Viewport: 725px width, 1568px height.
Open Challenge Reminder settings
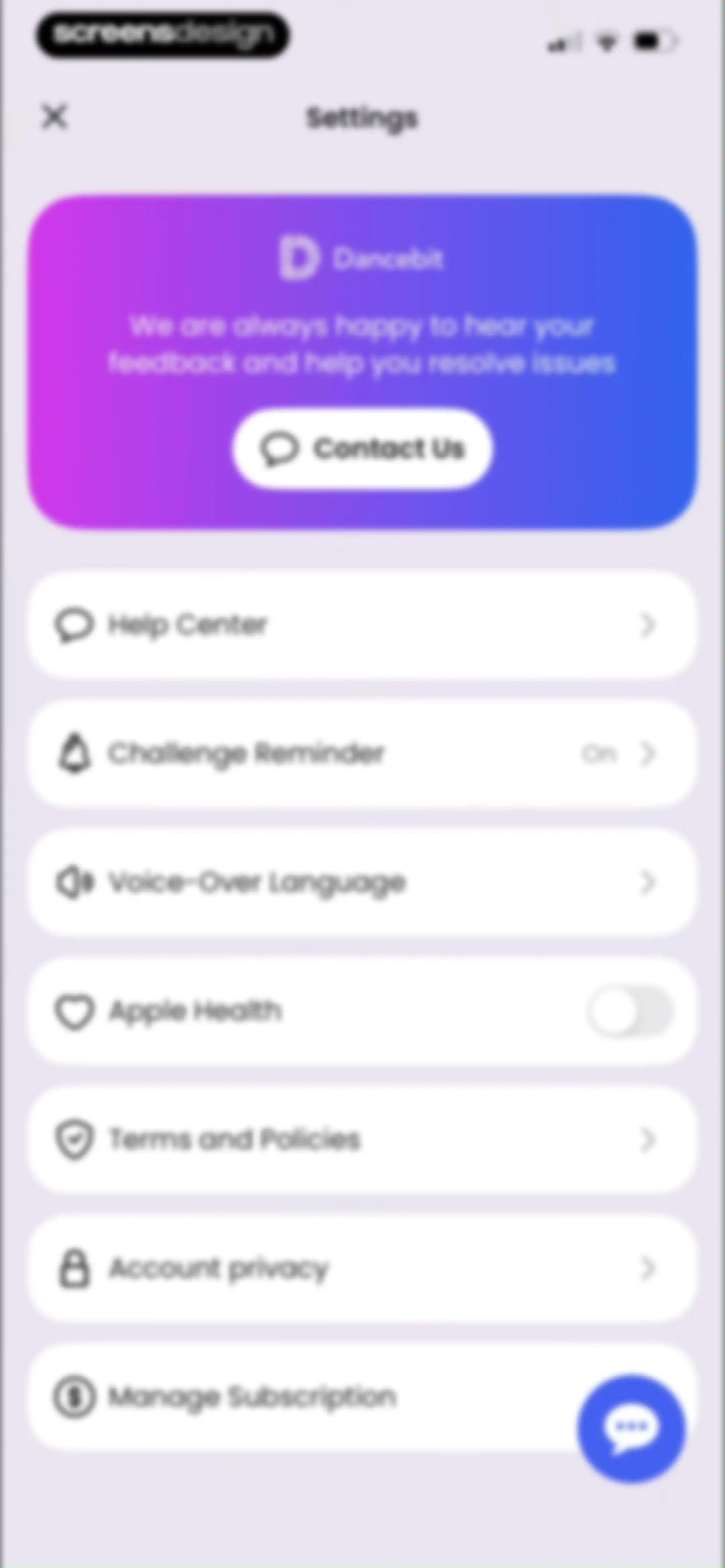[362, 753]
